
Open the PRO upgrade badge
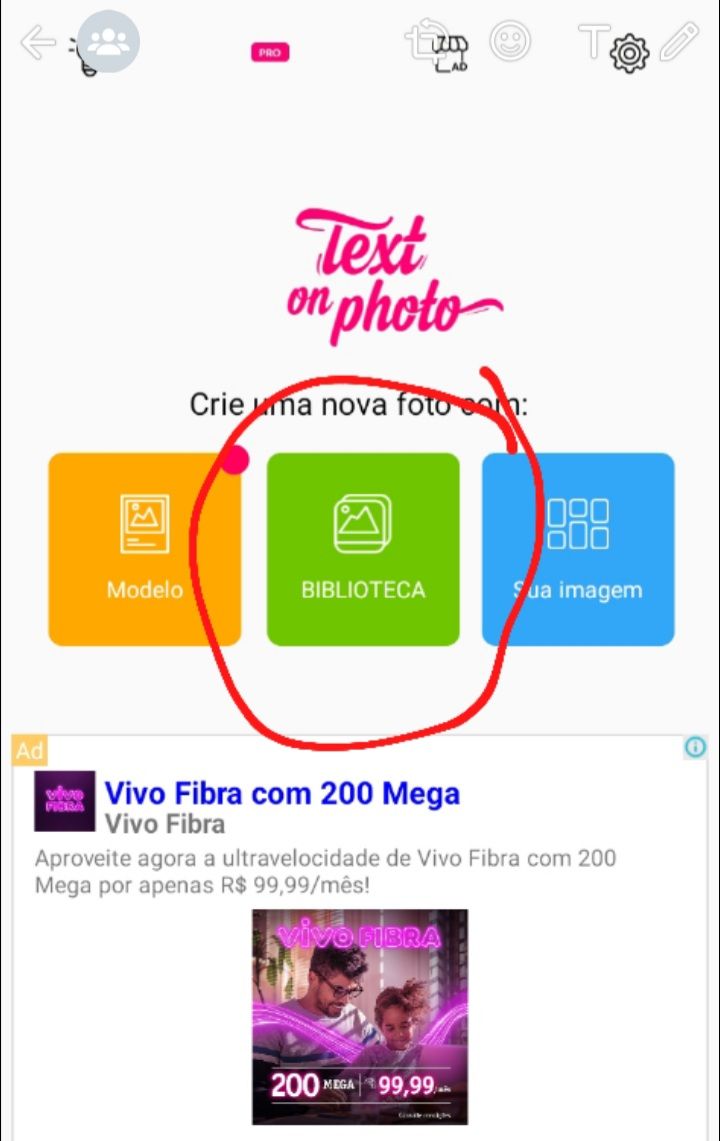(x=269, y=52)
